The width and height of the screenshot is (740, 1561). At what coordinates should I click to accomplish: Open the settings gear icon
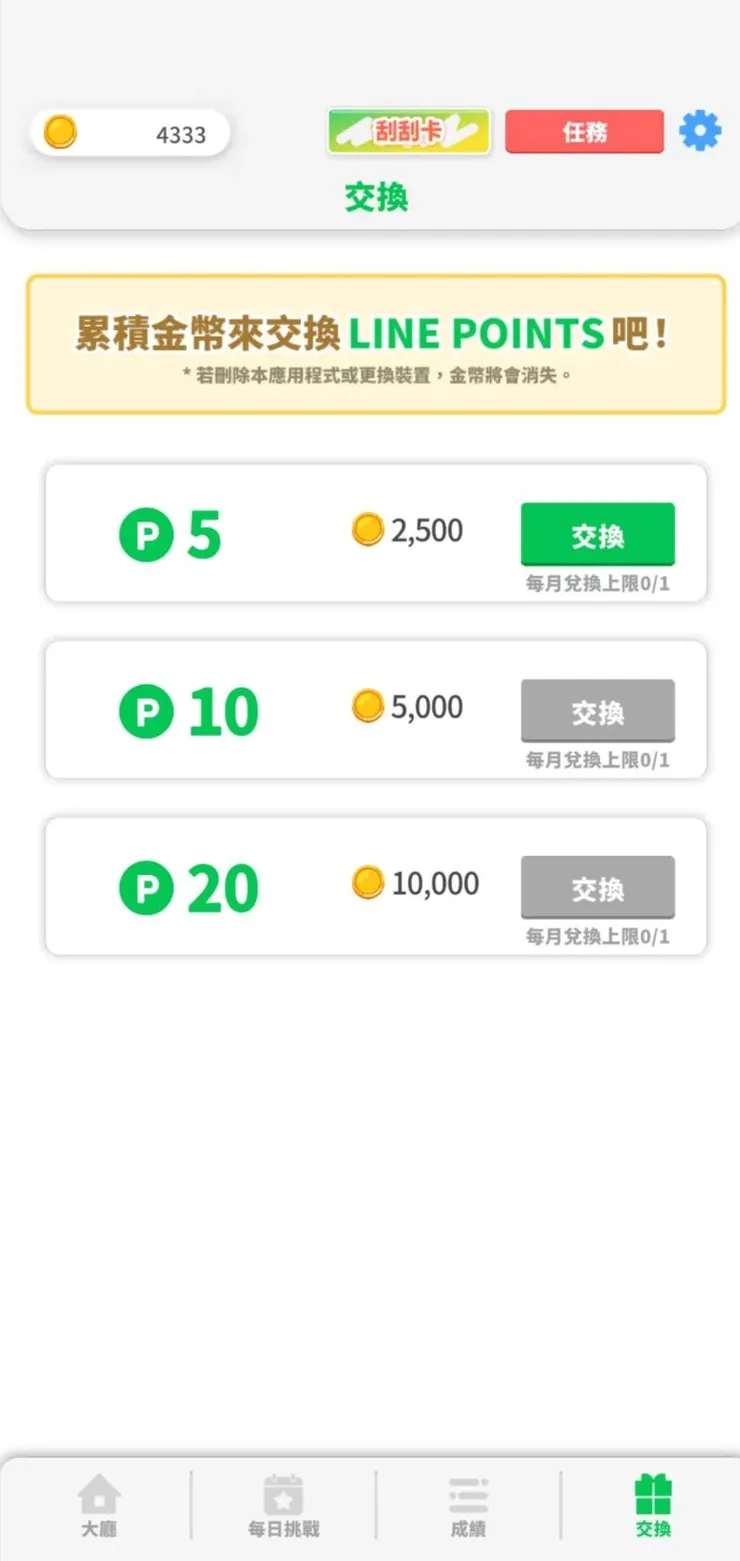coord(700,131)
